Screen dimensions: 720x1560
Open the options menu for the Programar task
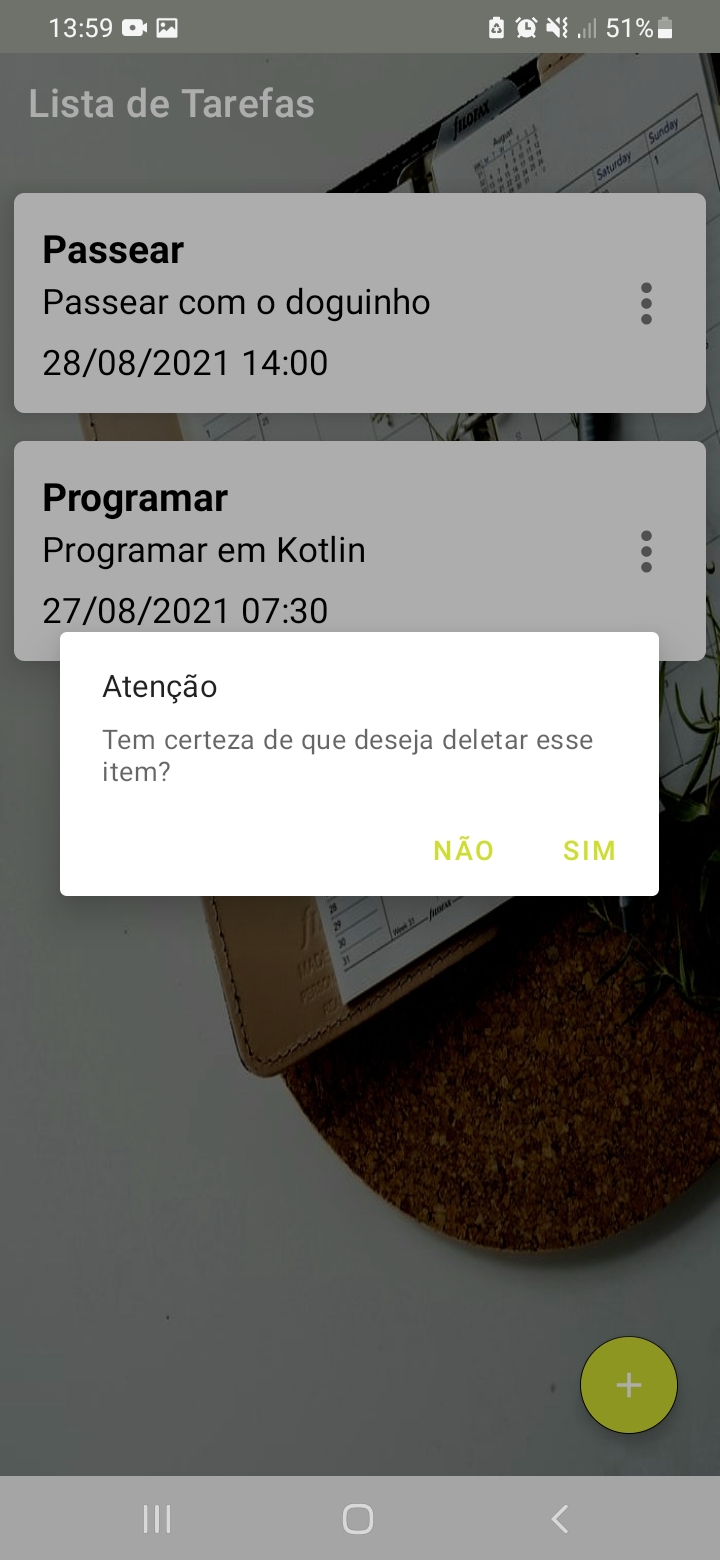[646, 551]
